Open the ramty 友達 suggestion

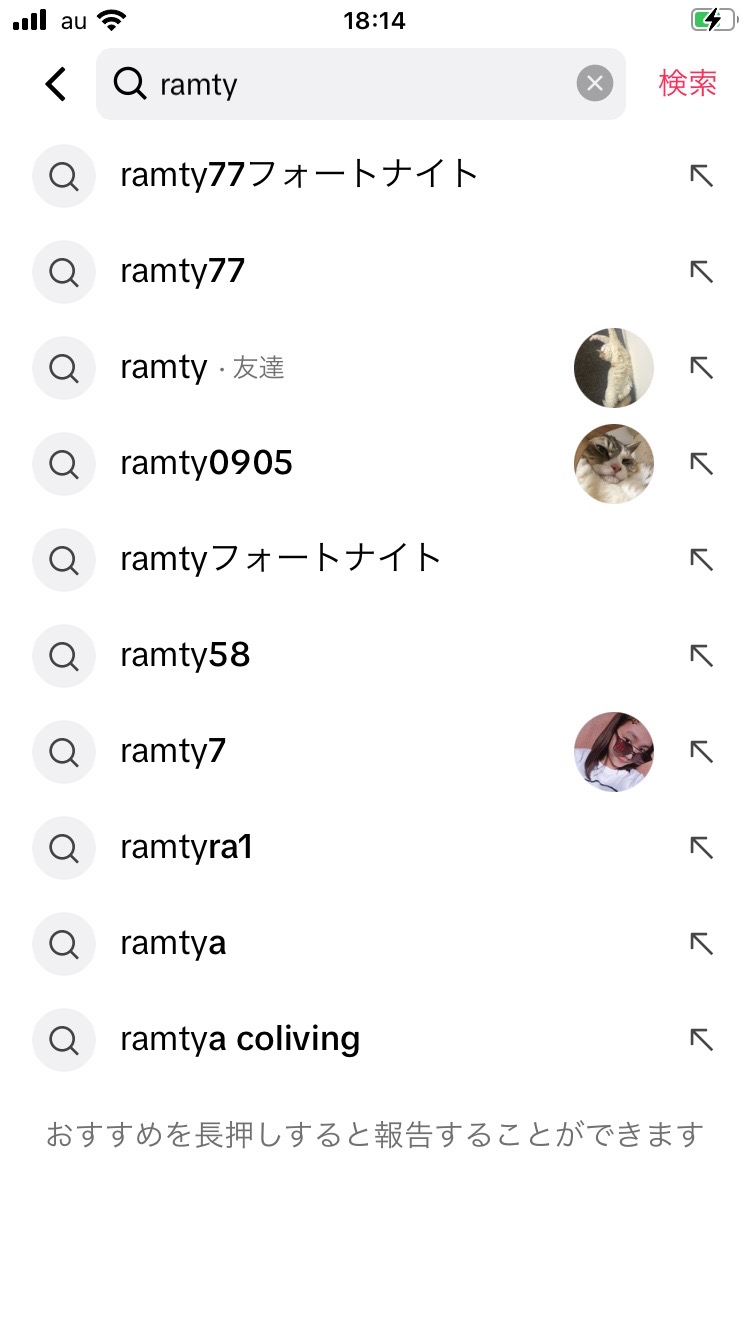pyautogui.click(x=202, y=368)
